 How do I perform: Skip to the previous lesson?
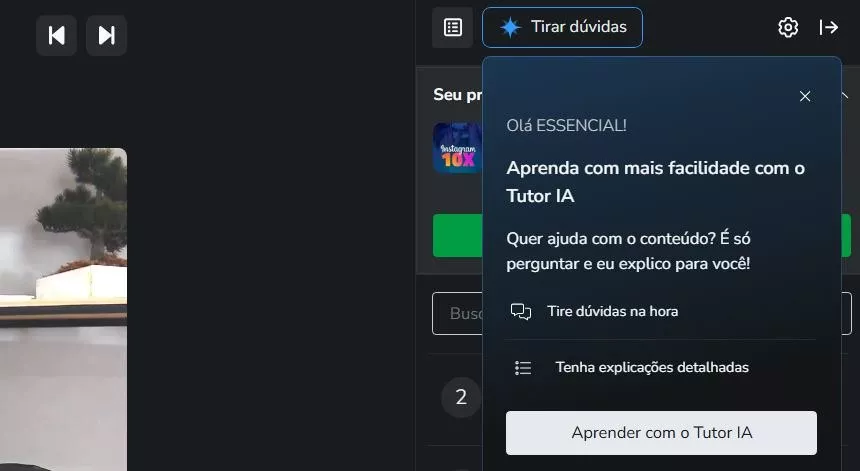[x=56, y=36]
